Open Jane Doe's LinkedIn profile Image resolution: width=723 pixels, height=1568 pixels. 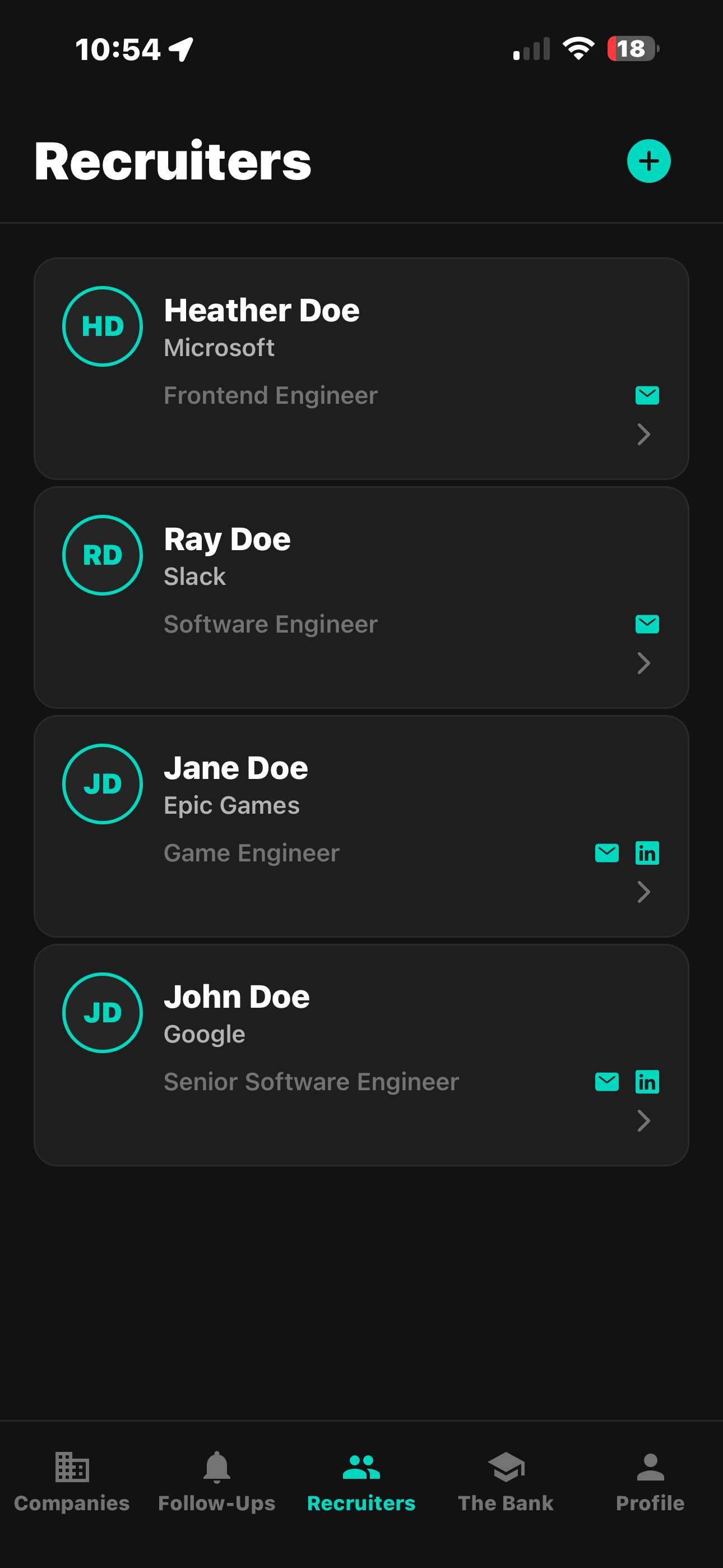647,854
